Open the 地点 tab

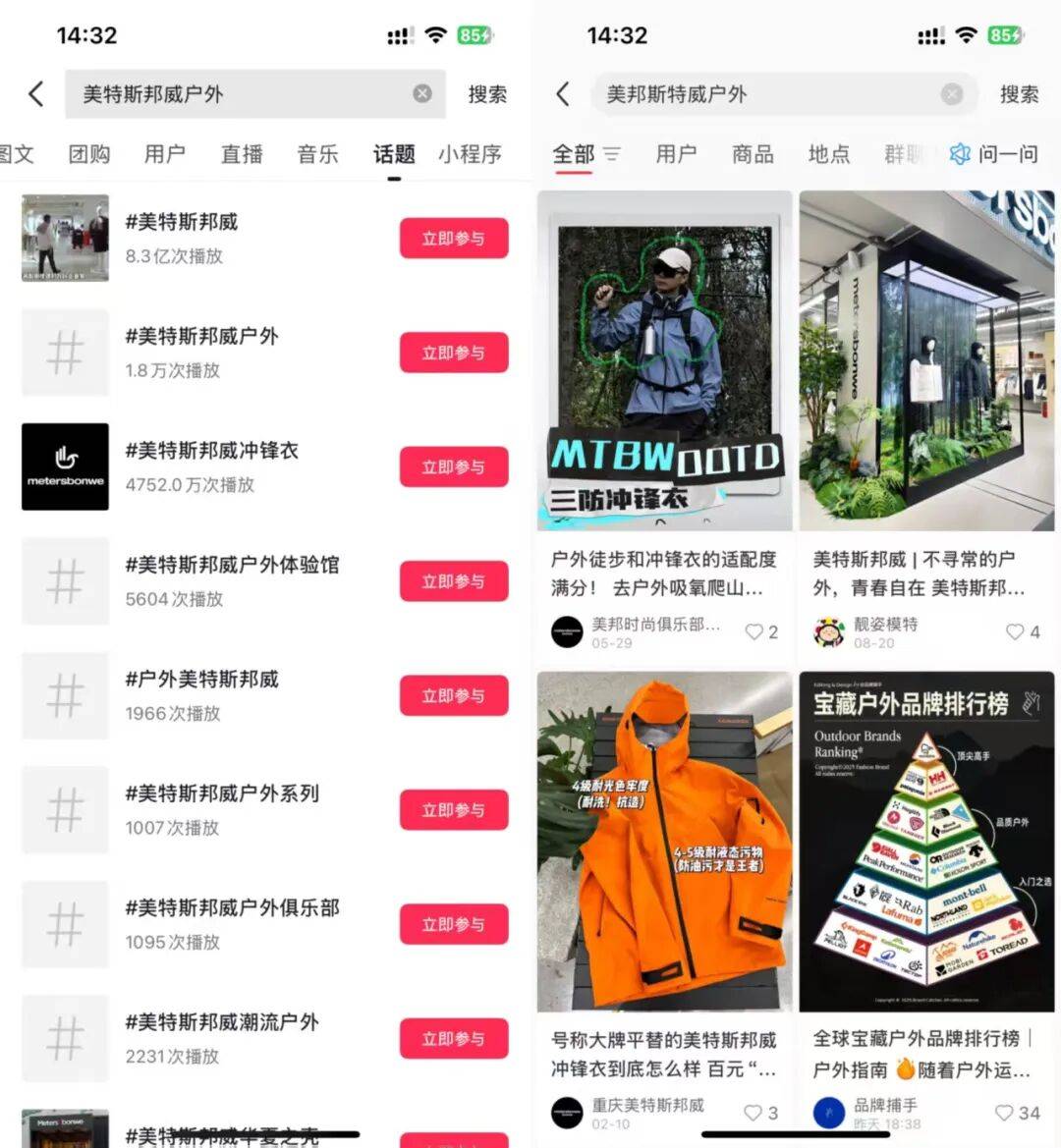[x=828, y=154]
